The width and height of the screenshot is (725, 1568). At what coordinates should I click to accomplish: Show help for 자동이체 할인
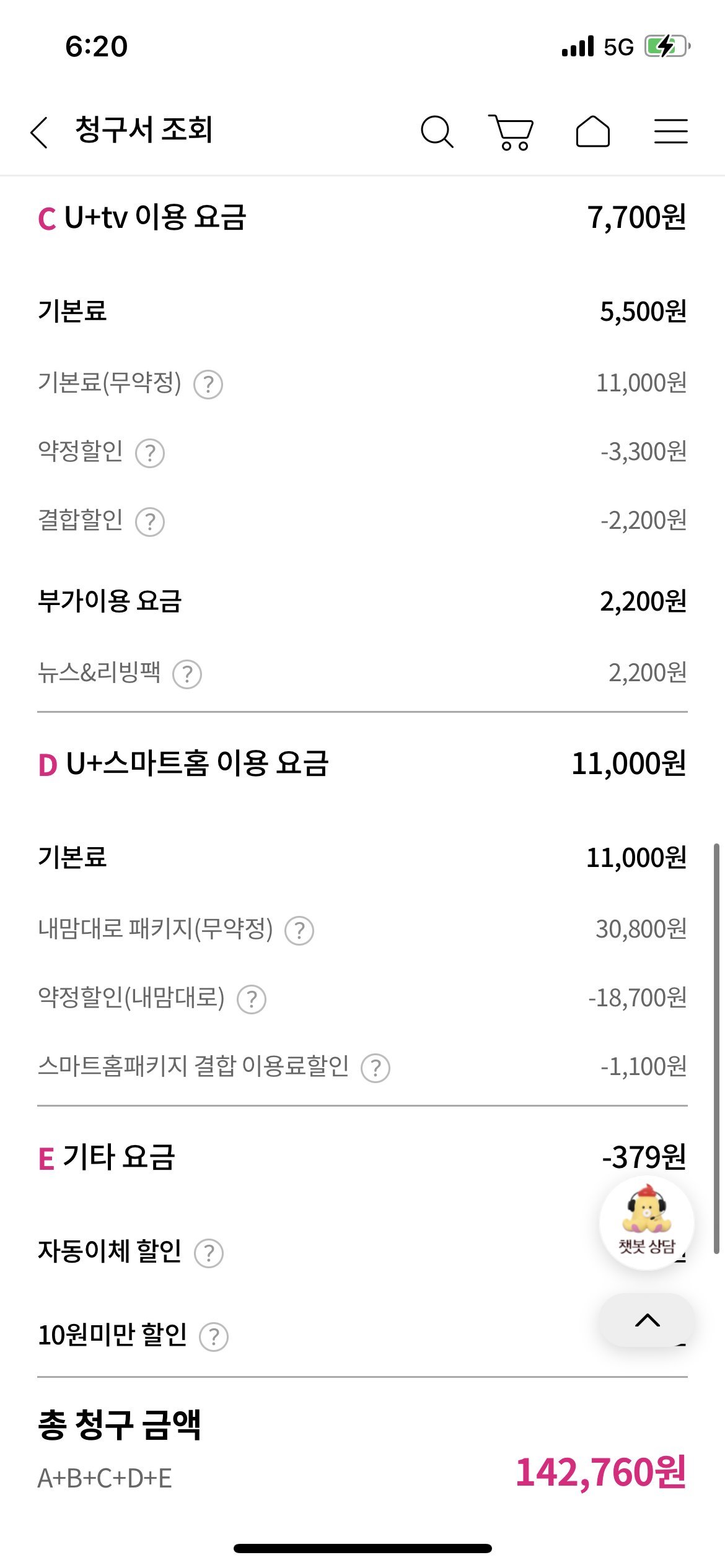coord(209,1253)
